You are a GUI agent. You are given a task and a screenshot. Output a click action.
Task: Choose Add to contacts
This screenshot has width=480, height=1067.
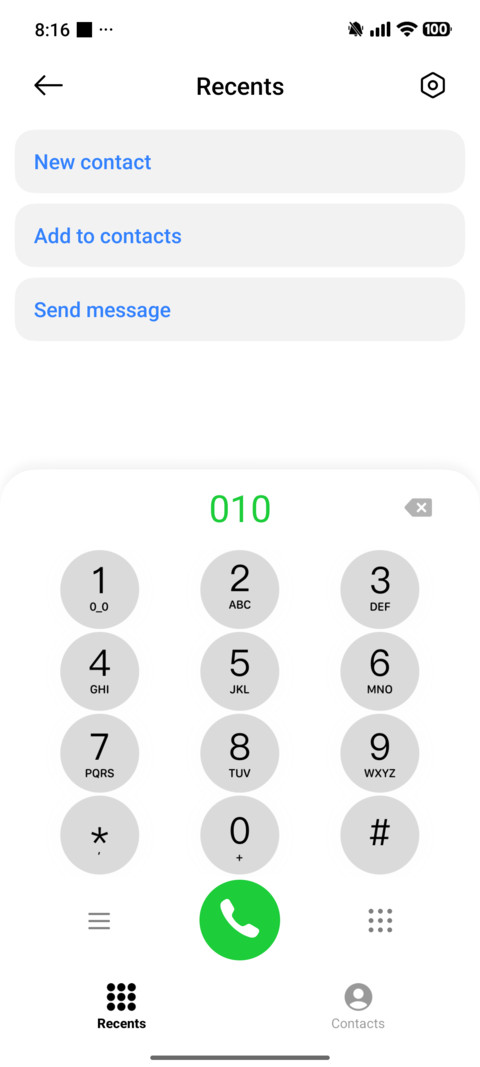pyautogui.click(x=240, y=235)
